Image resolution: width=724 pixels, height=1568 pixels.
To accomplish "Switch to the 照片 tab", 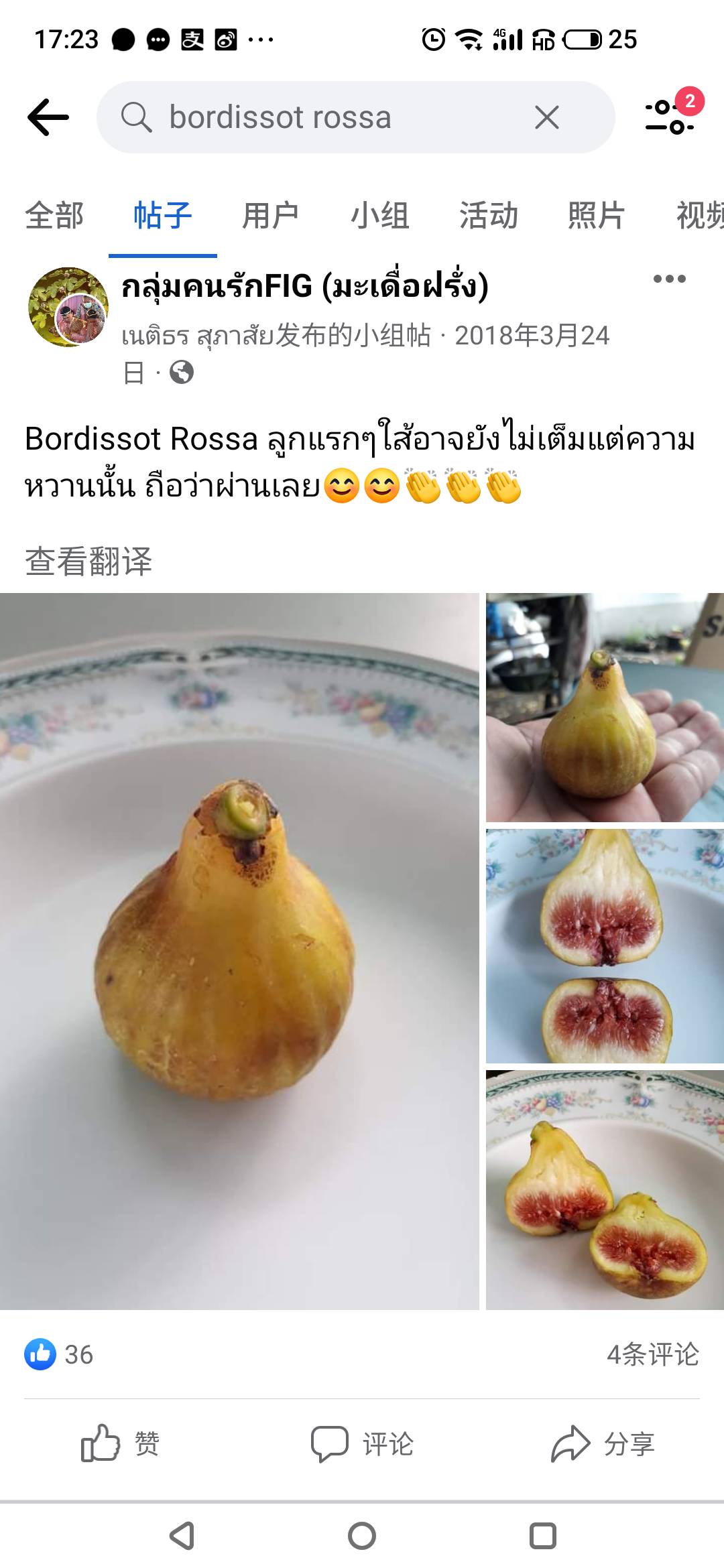I will (597, 216).
